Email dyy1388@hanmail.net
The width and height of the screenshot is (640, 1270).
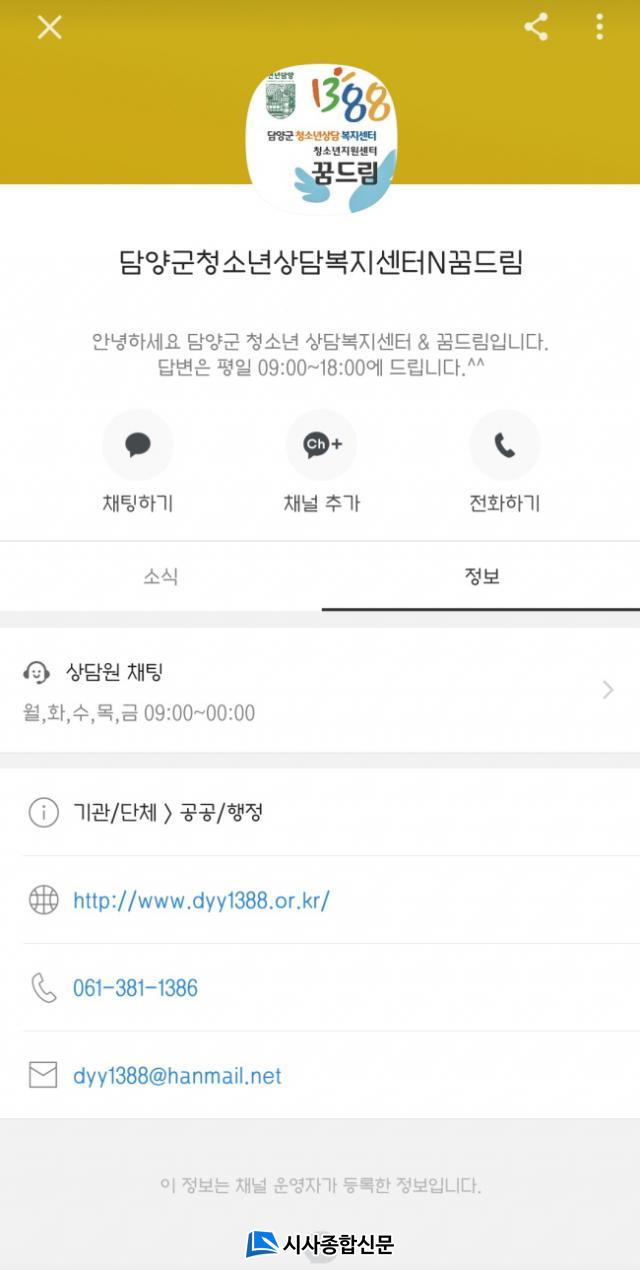pos(177,1076)
